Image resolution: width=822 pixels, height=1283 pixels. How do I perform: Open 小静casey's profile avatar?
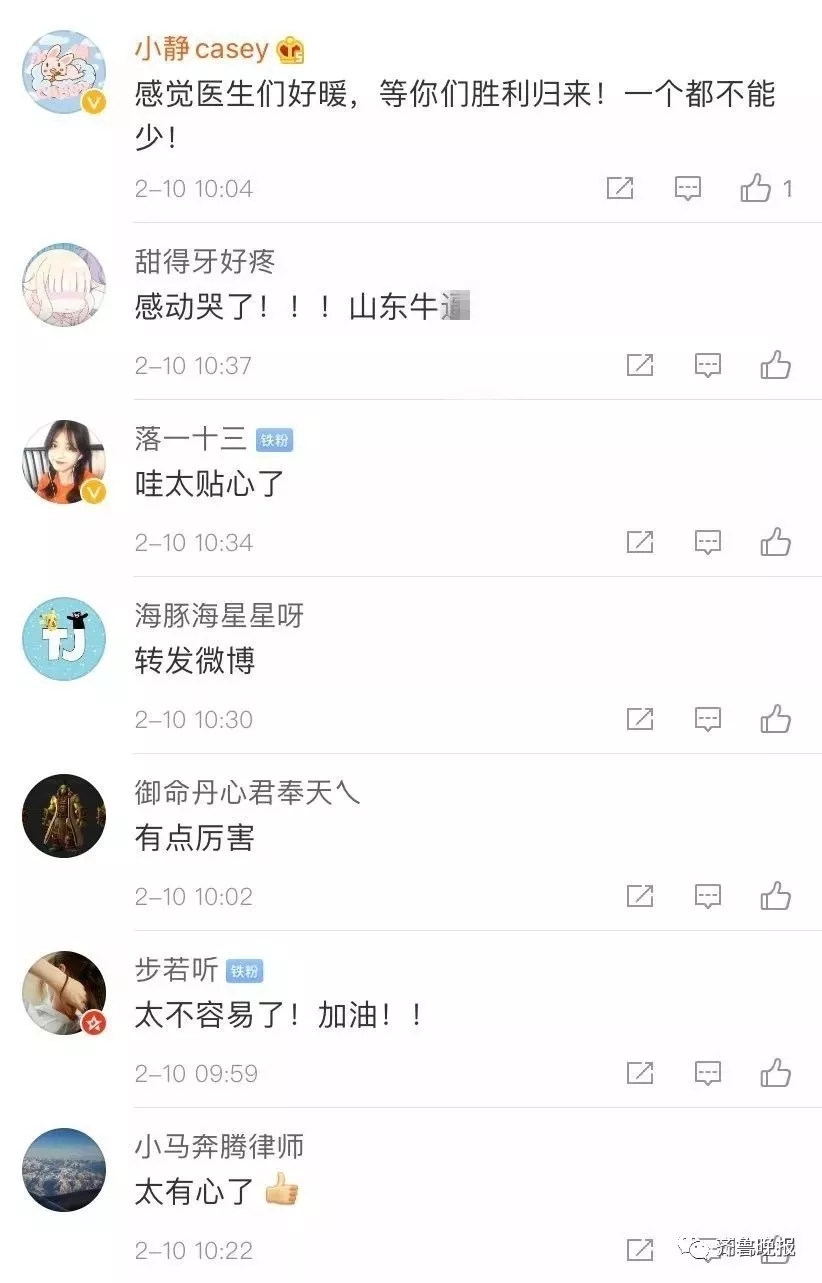[64, 72]
